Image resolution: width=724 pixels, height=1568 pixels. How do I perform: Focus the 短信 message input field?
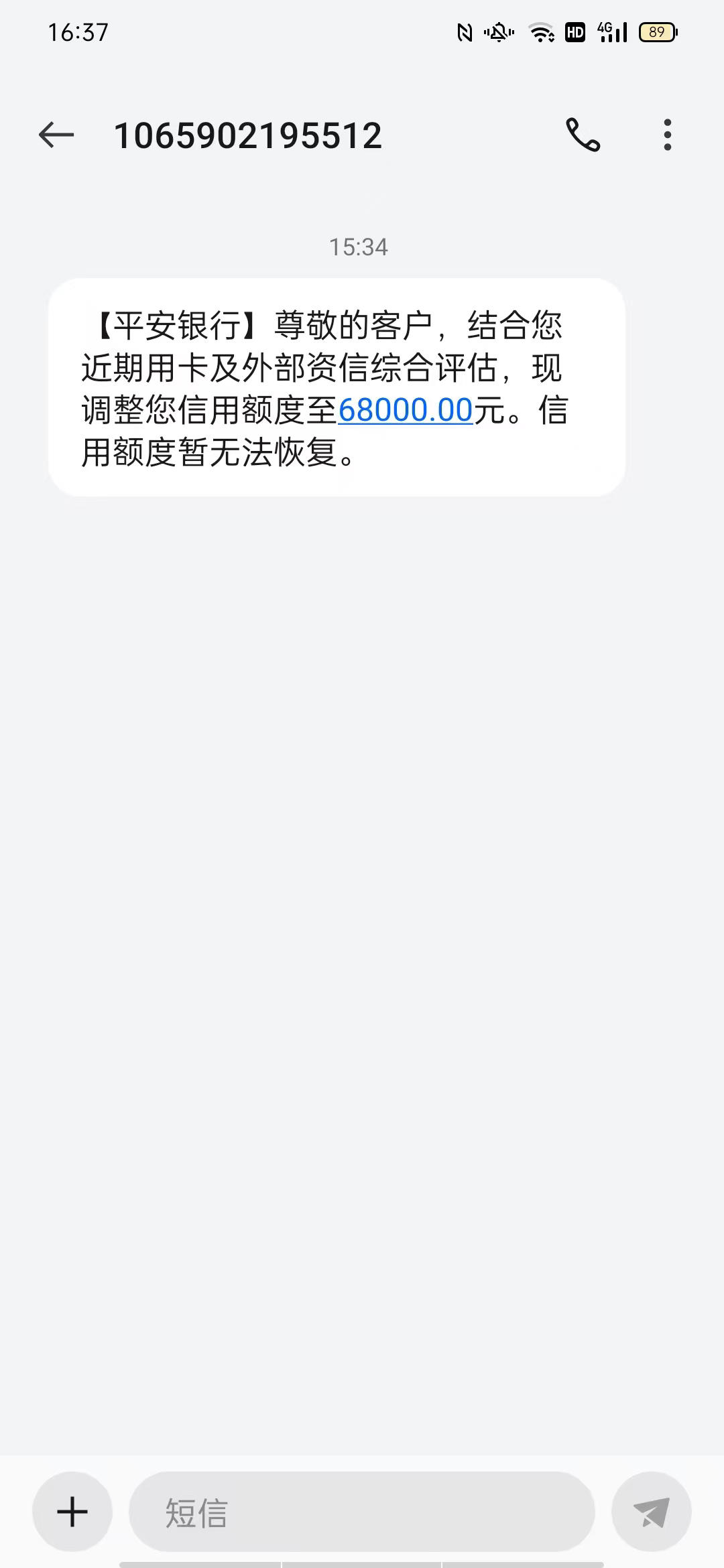point(362,1512)
